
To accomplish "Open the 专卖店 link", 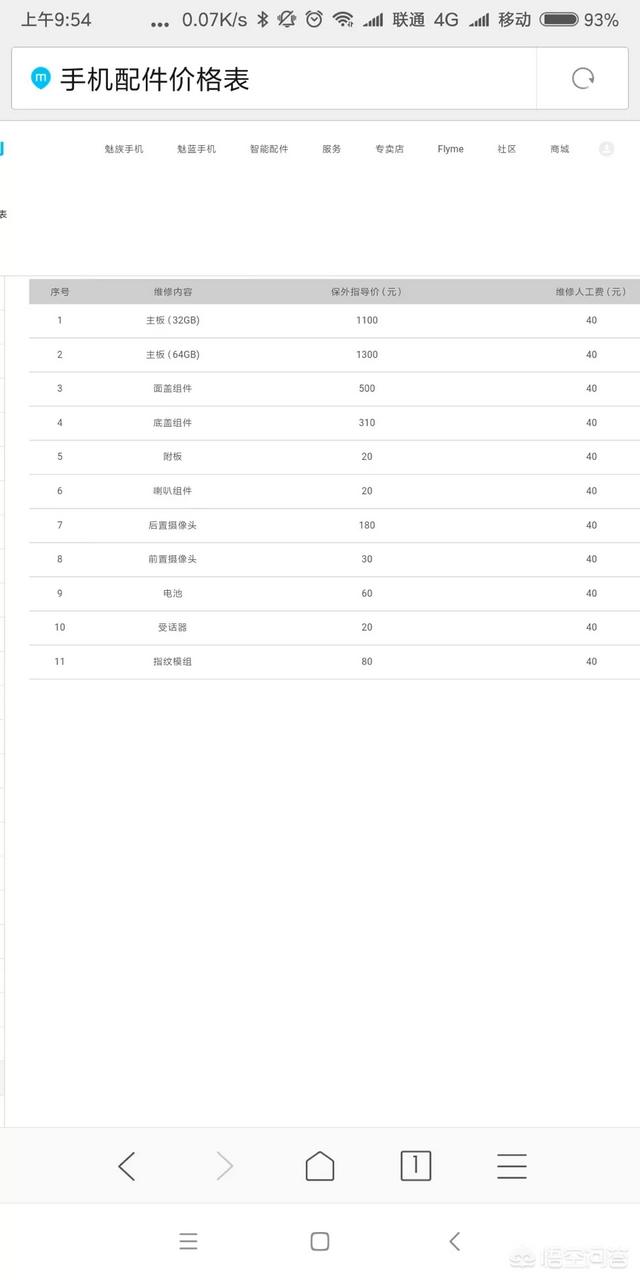I will point(389,149).
